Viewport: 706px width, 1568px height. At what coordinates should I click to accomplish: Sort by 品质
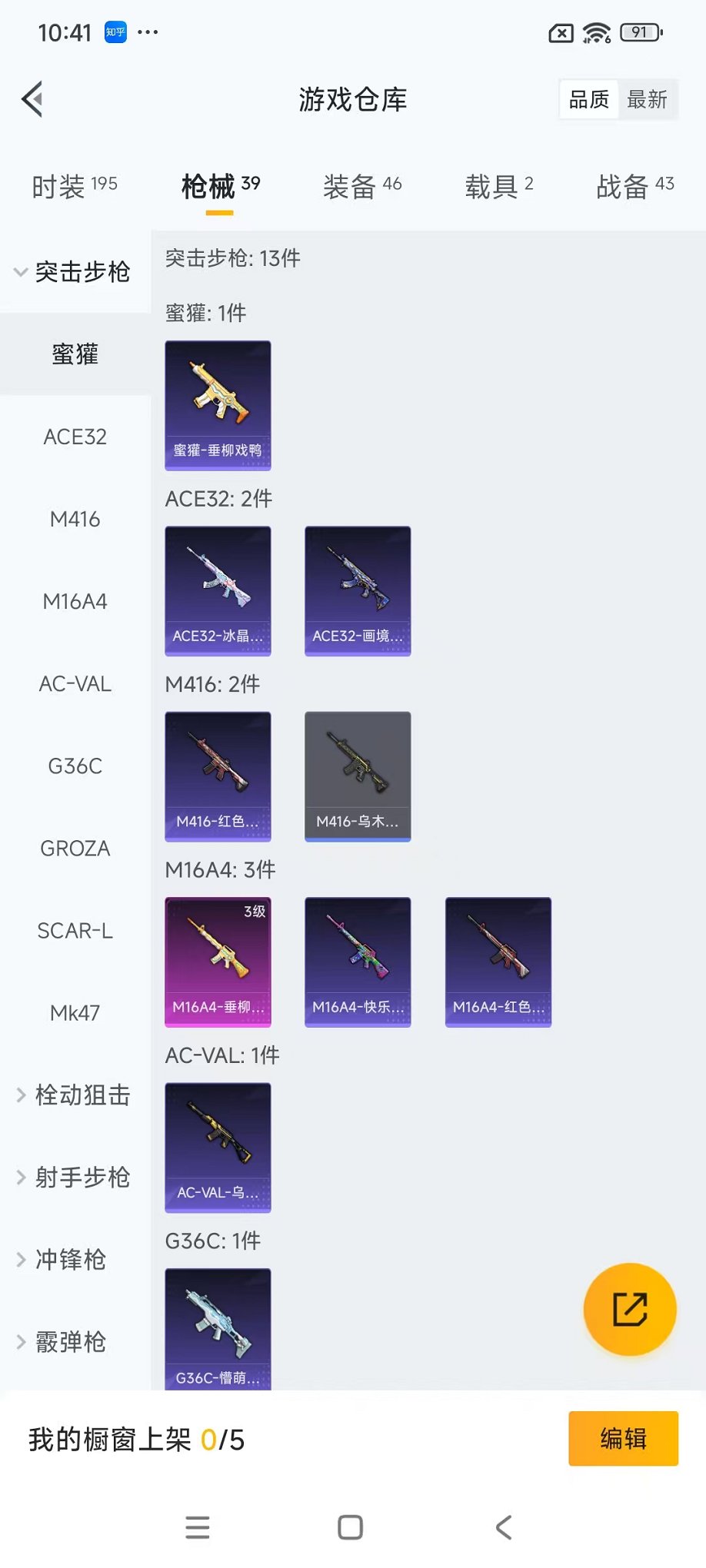coord(589,99)
